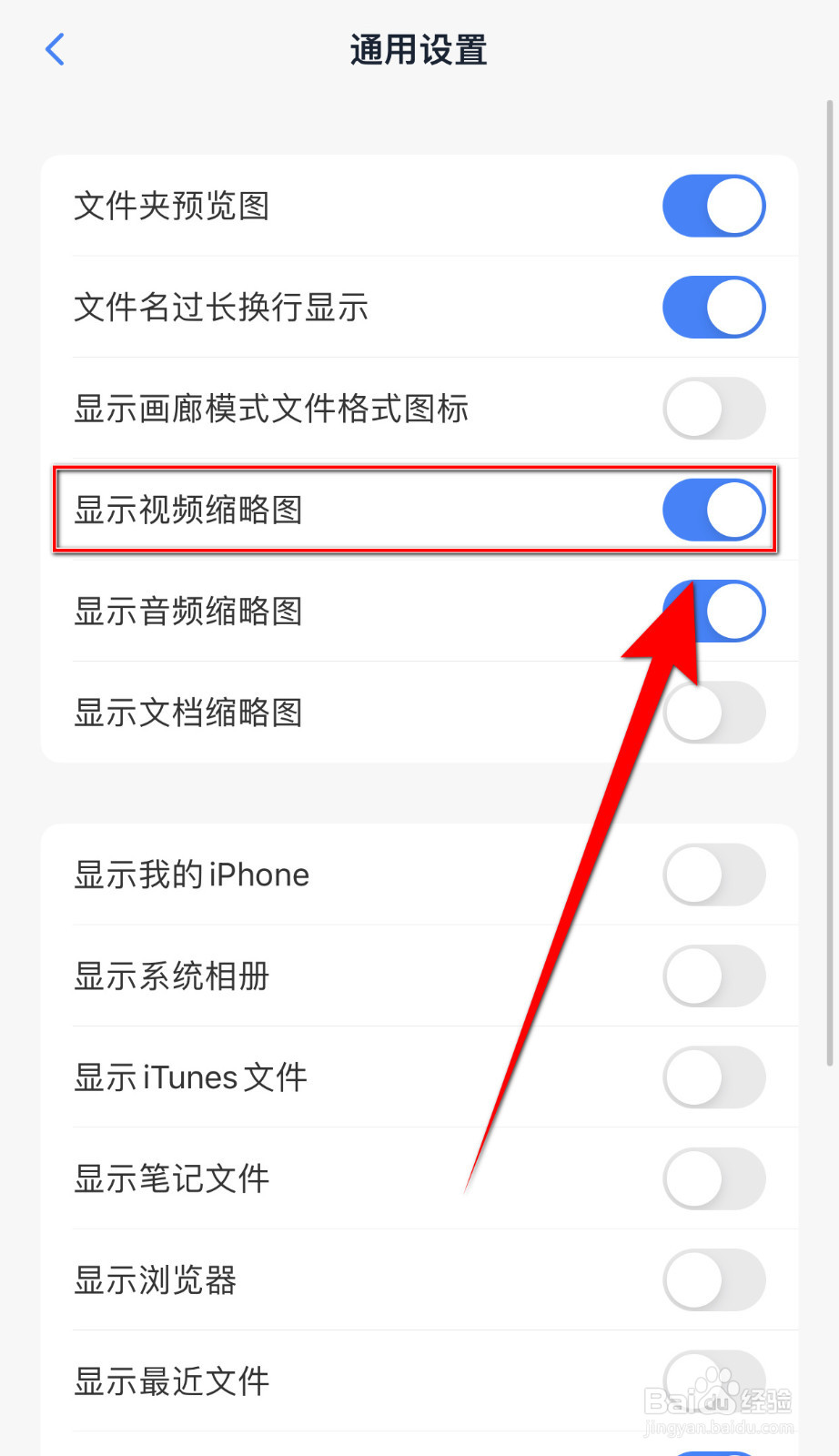The height and width of the screenshot is (1456, 839).
Task: Enable the 显示文档缩略图 switch
Action: tap(714, 713)
